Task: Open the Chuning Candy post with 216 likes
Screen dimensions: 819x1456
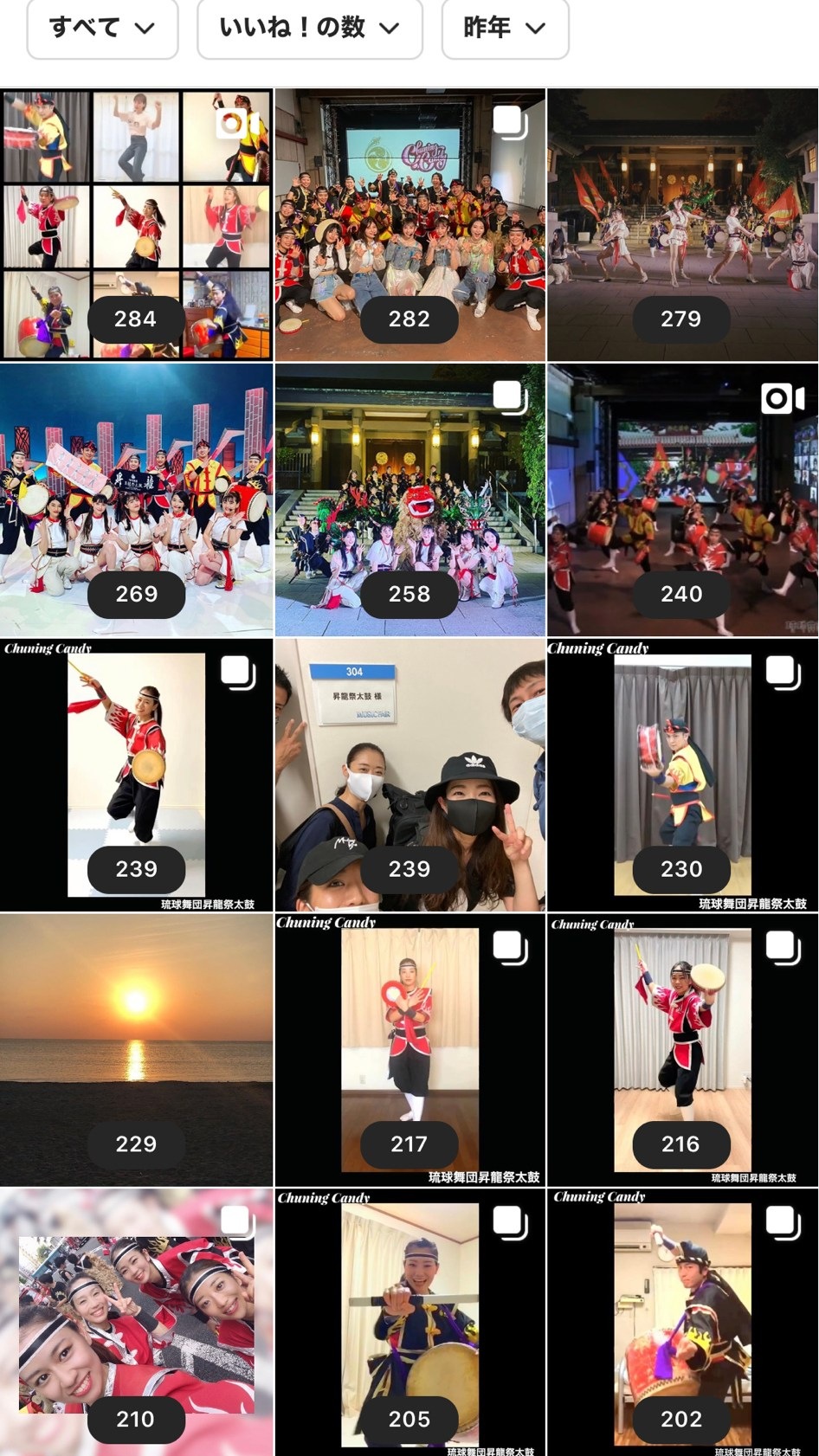Action: coord(683,1050)
